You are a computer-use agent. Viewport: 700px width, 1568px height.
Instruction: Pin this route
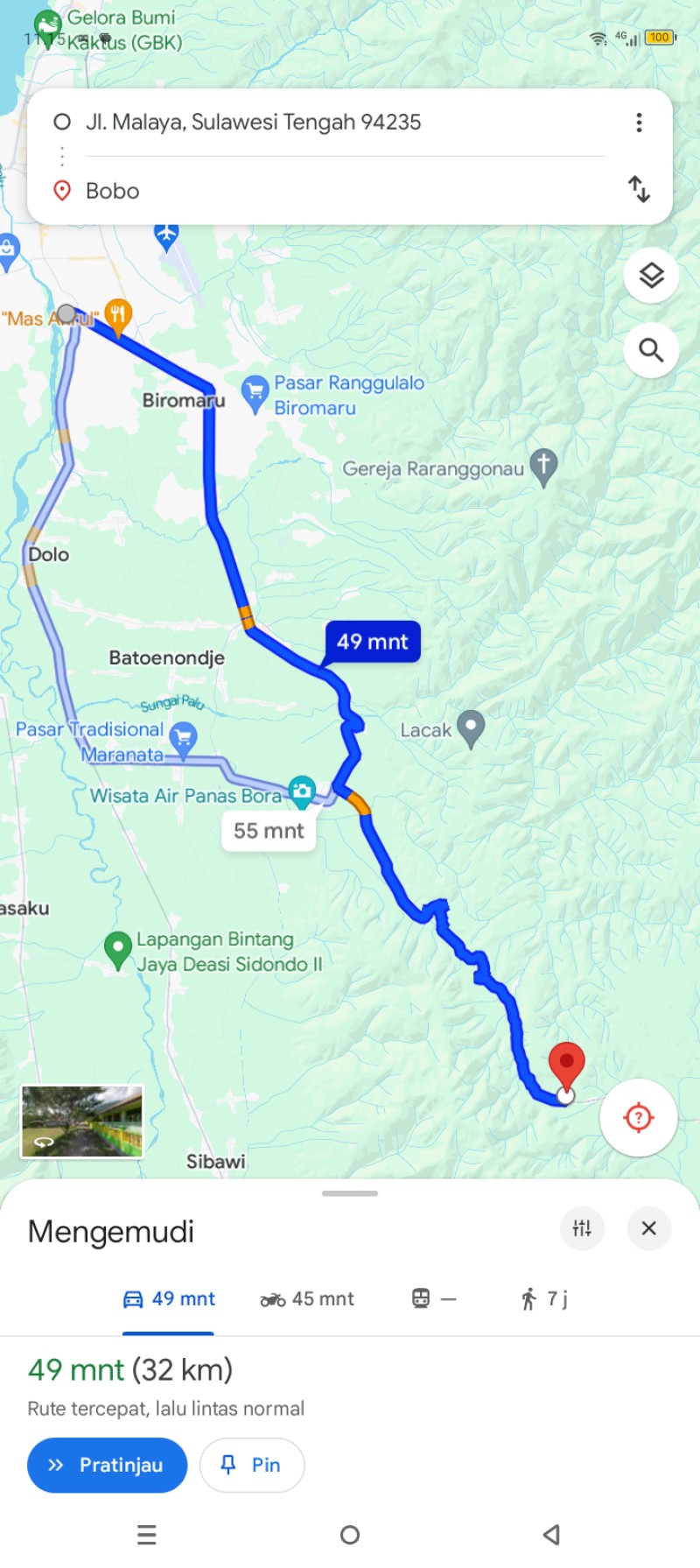tap(252, 1465)
